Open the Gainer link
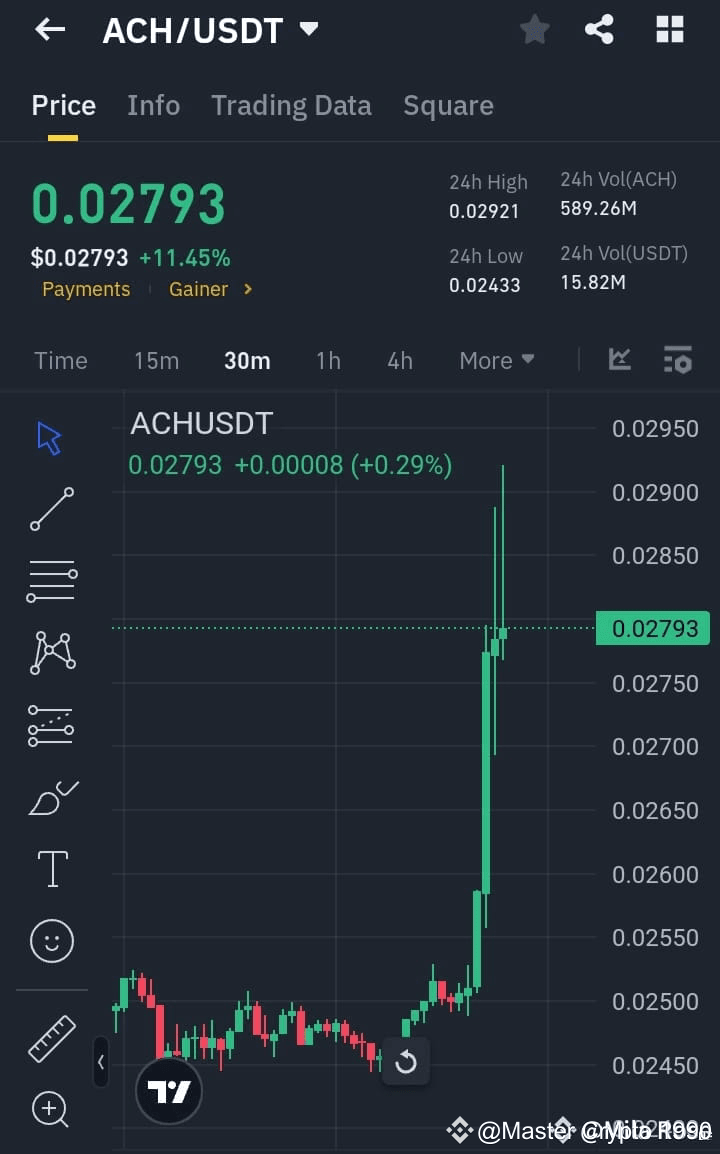The width and height of the screenshot is (720, 1154). coord(198,289)
